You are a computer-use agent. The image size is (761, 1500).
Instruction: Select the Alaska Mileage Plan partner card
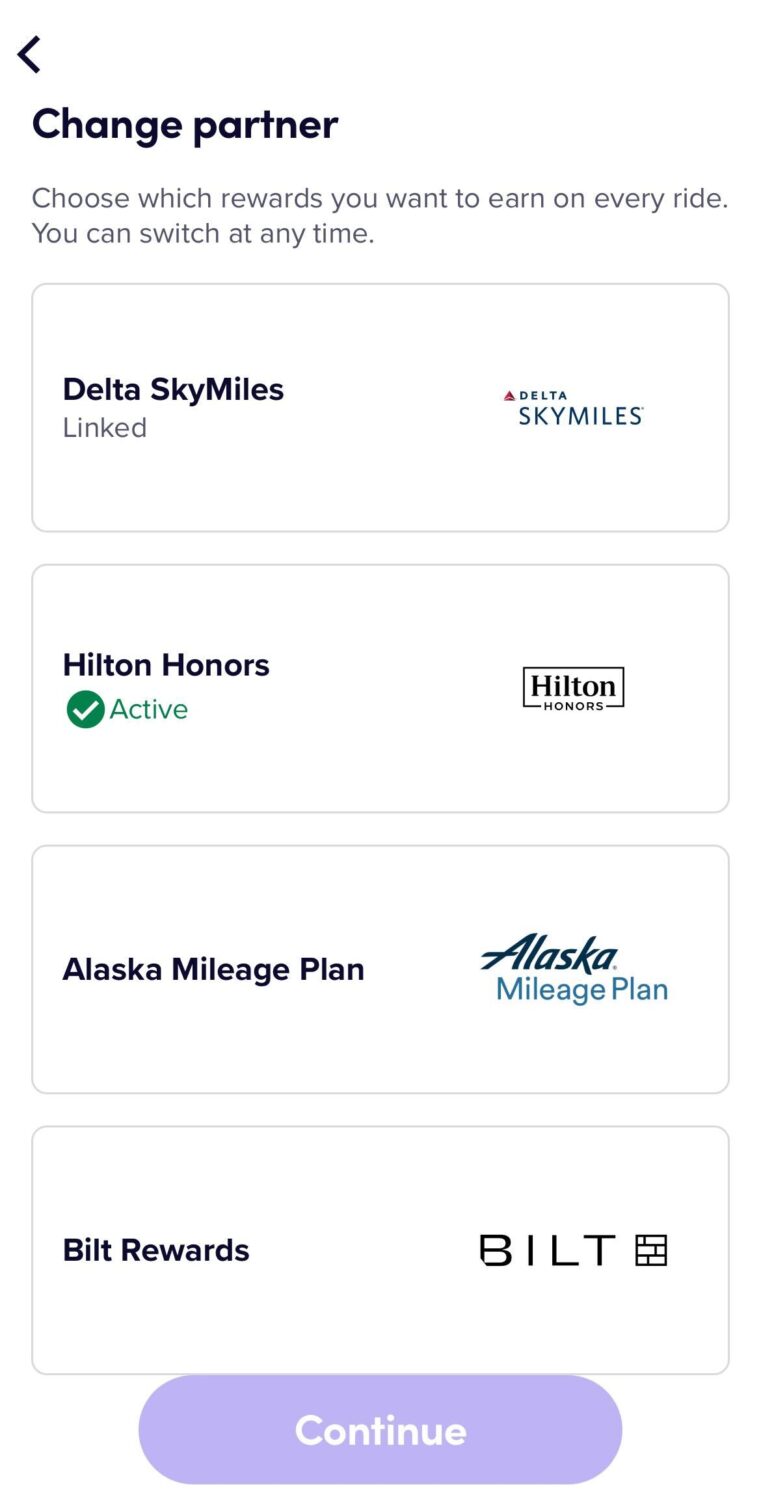pyautogui.click(x=380, y=968)
